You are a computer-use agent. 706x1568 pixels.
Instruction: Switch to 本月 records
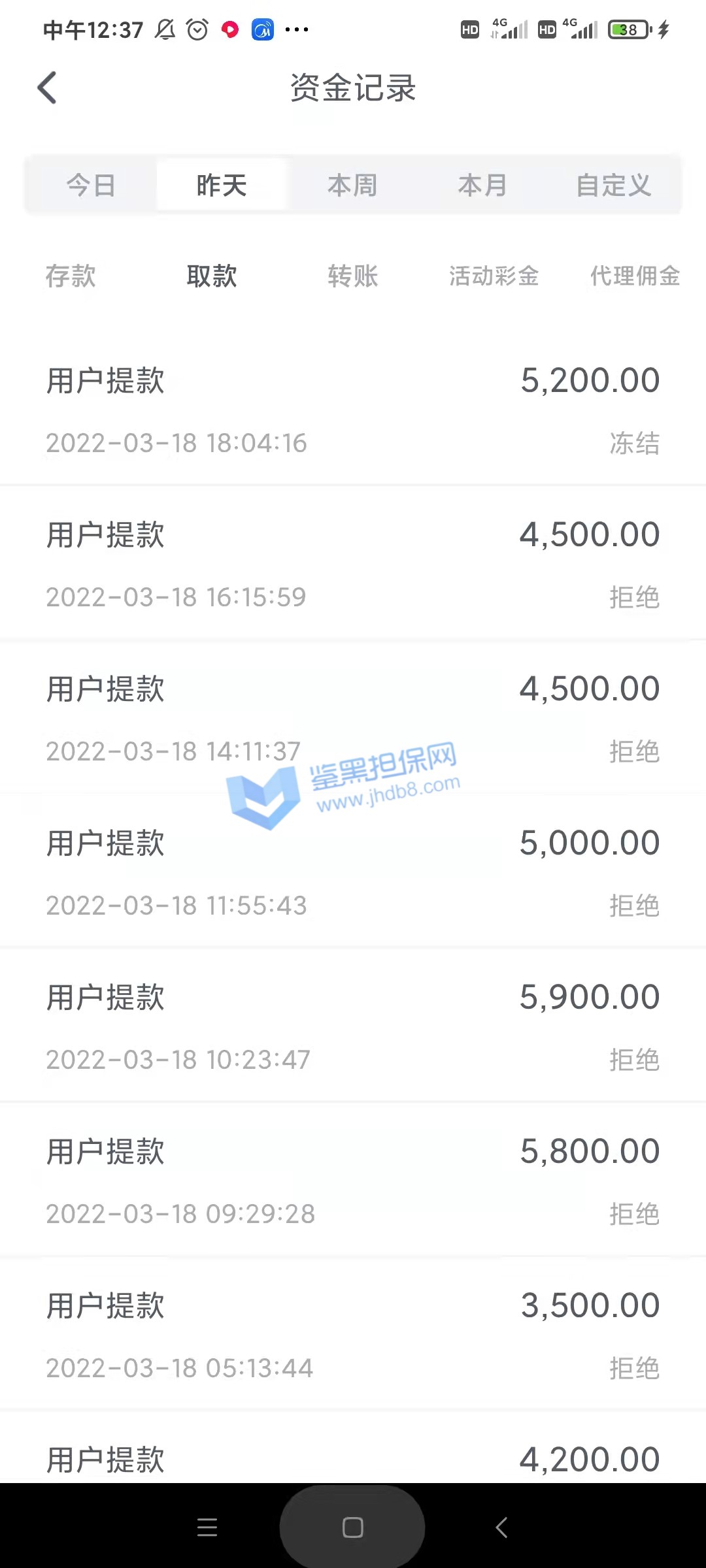click(x=482, y=186)
